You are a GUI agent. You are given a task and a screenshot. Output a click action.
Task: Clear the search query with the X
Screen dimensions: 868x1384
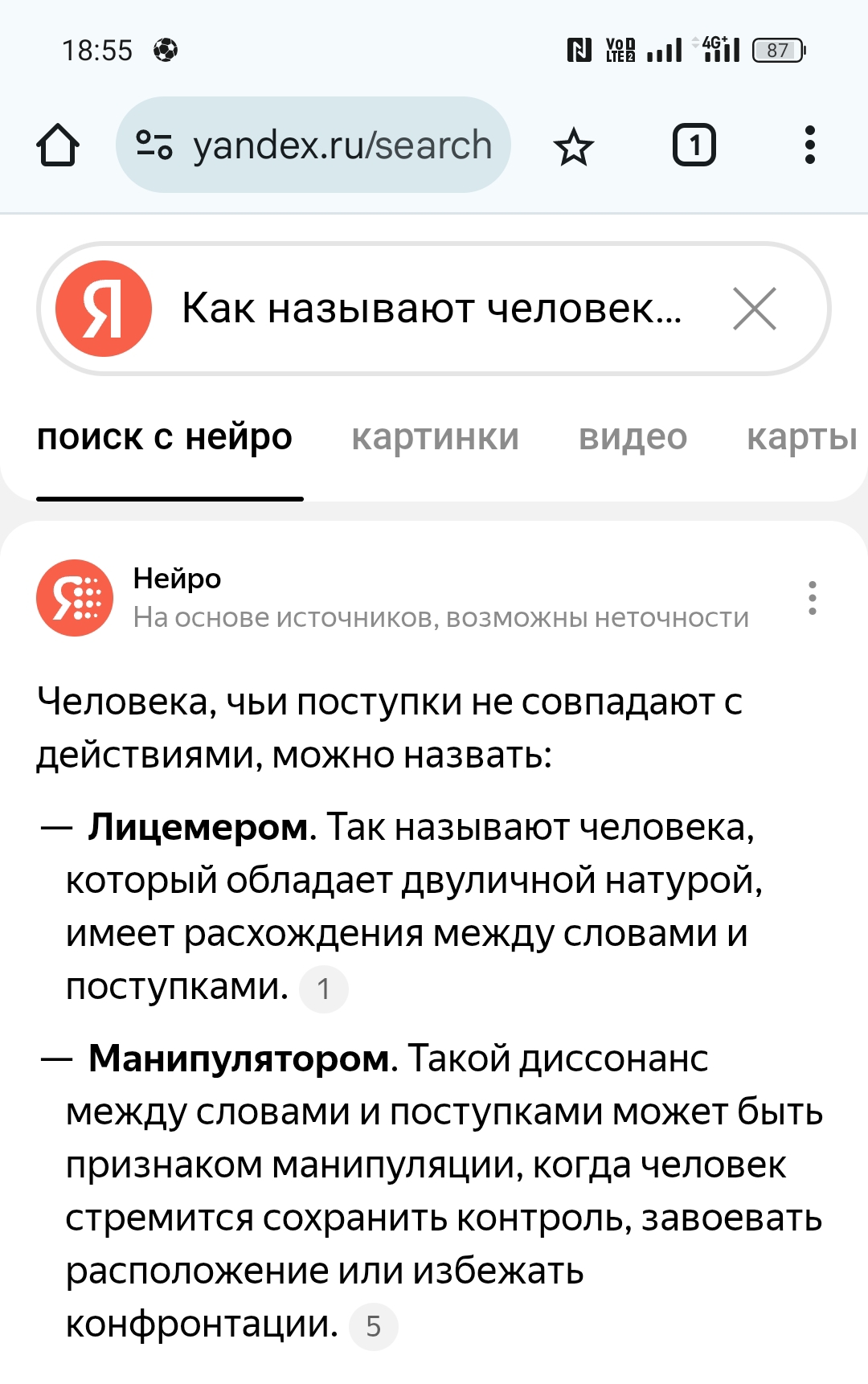[754, 309]
